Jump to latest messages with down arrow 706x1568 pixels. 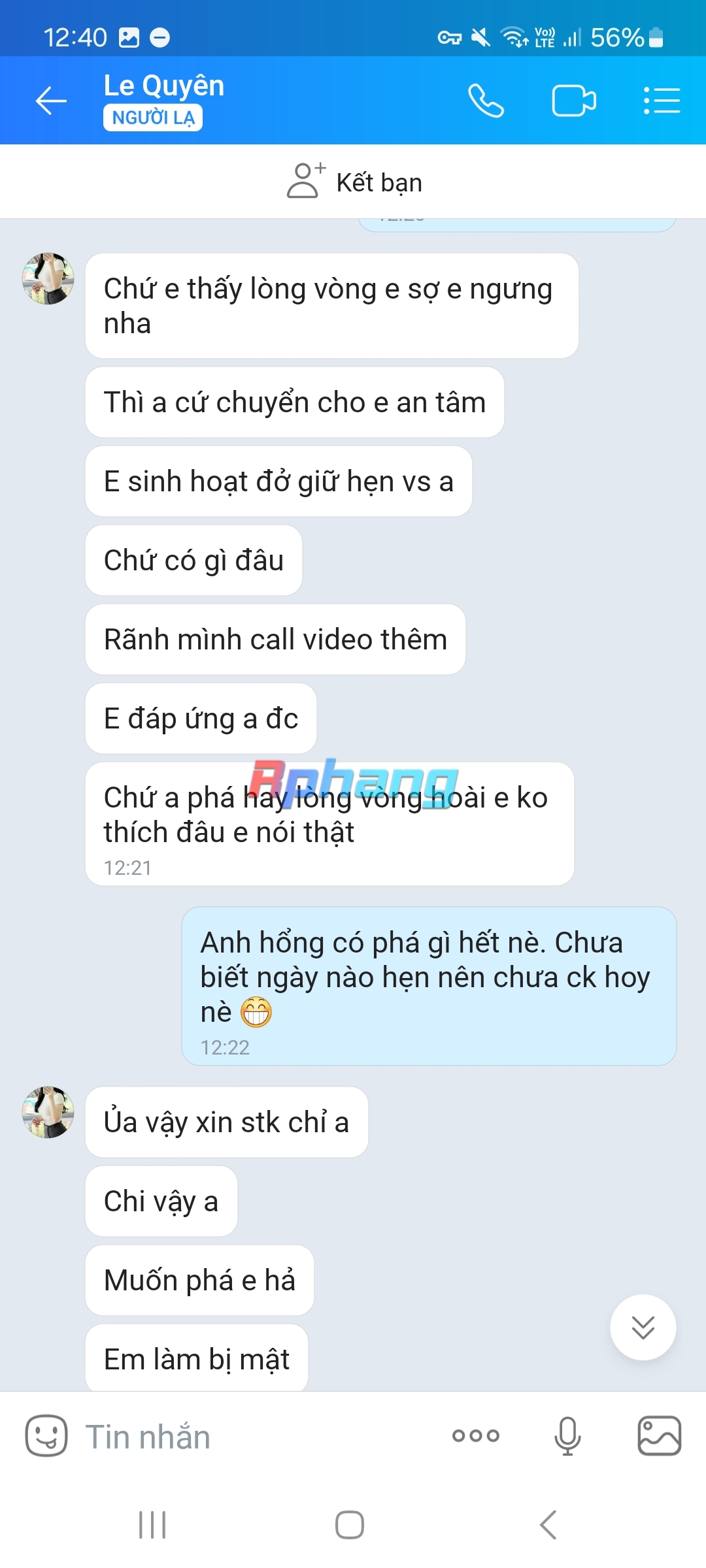[x=643, y=1327]
